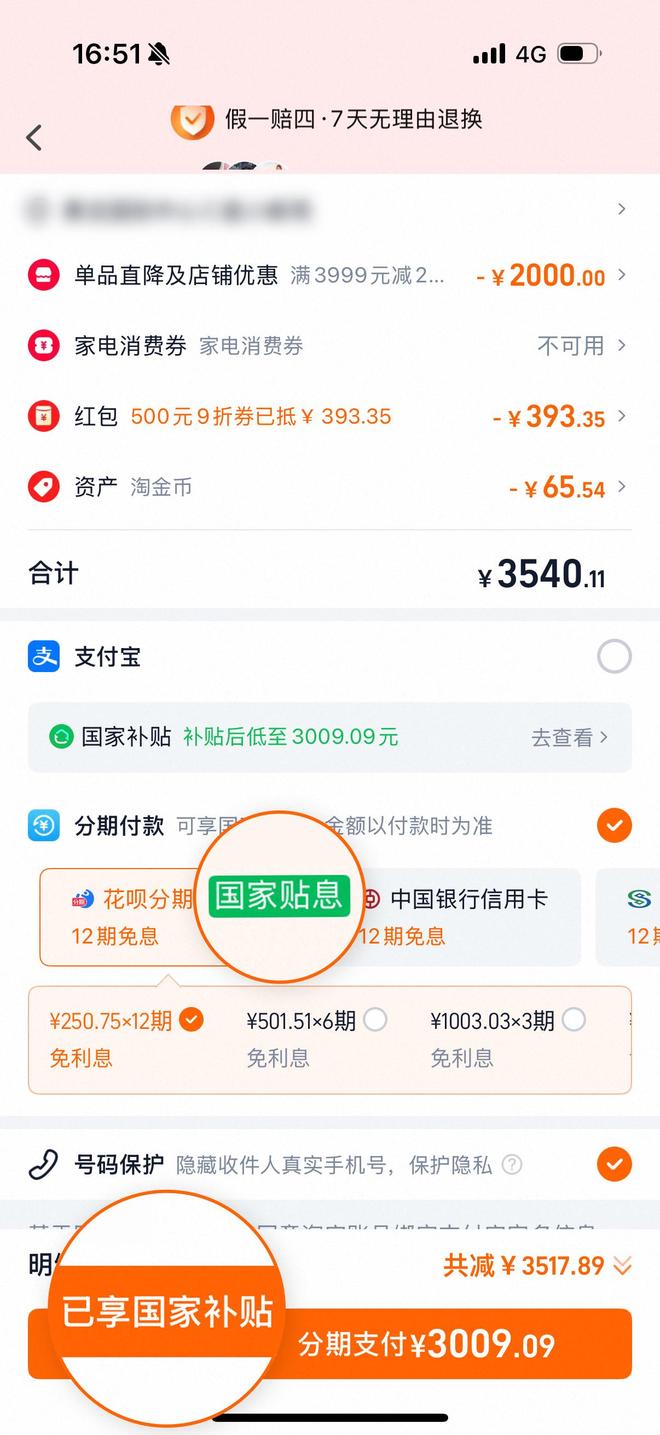This screenshot has height=1435, width=660.
Task: Toggle 号码保护 privacy checkmark
Action: click(x=614, y=1164)
